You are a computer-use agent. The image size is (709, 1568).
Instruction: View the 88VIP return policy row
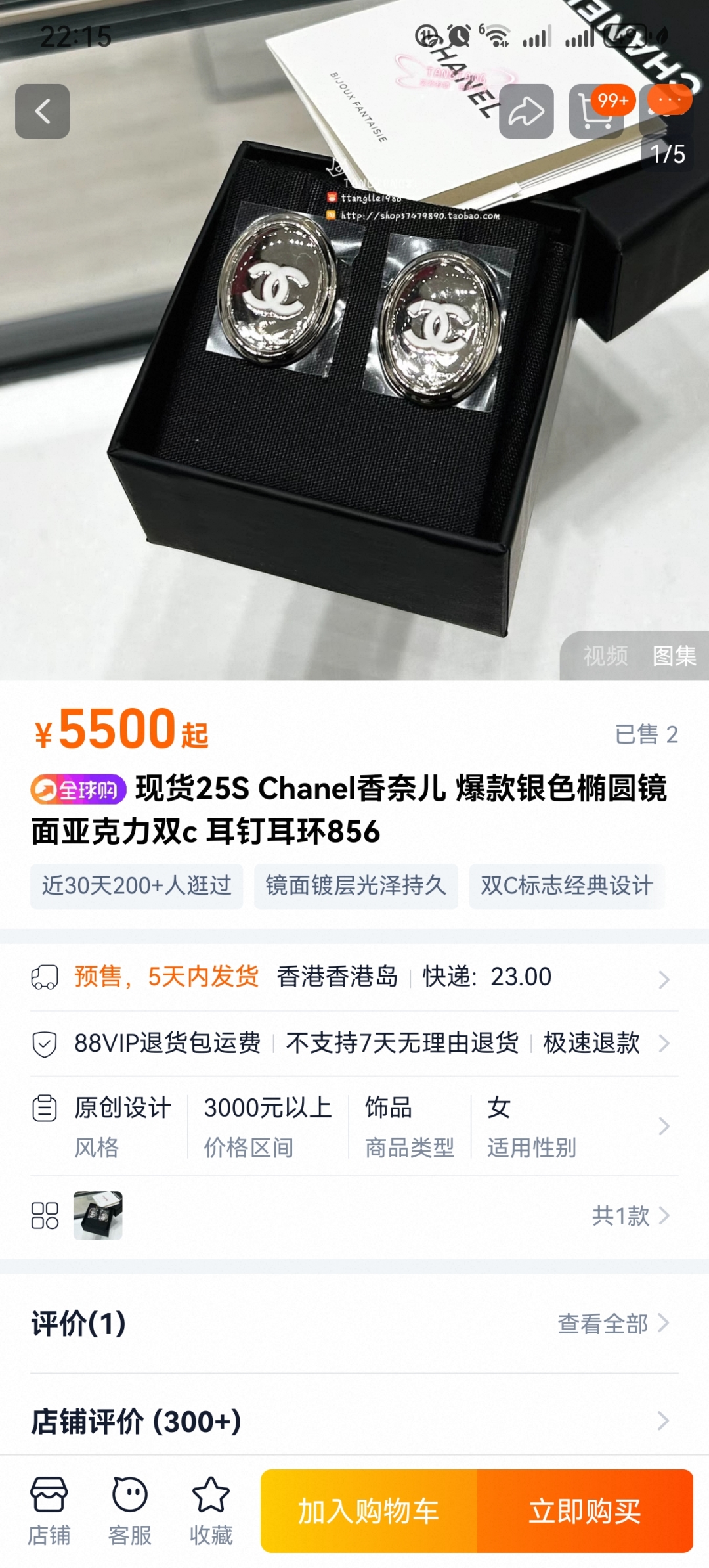click(354, 1042)
